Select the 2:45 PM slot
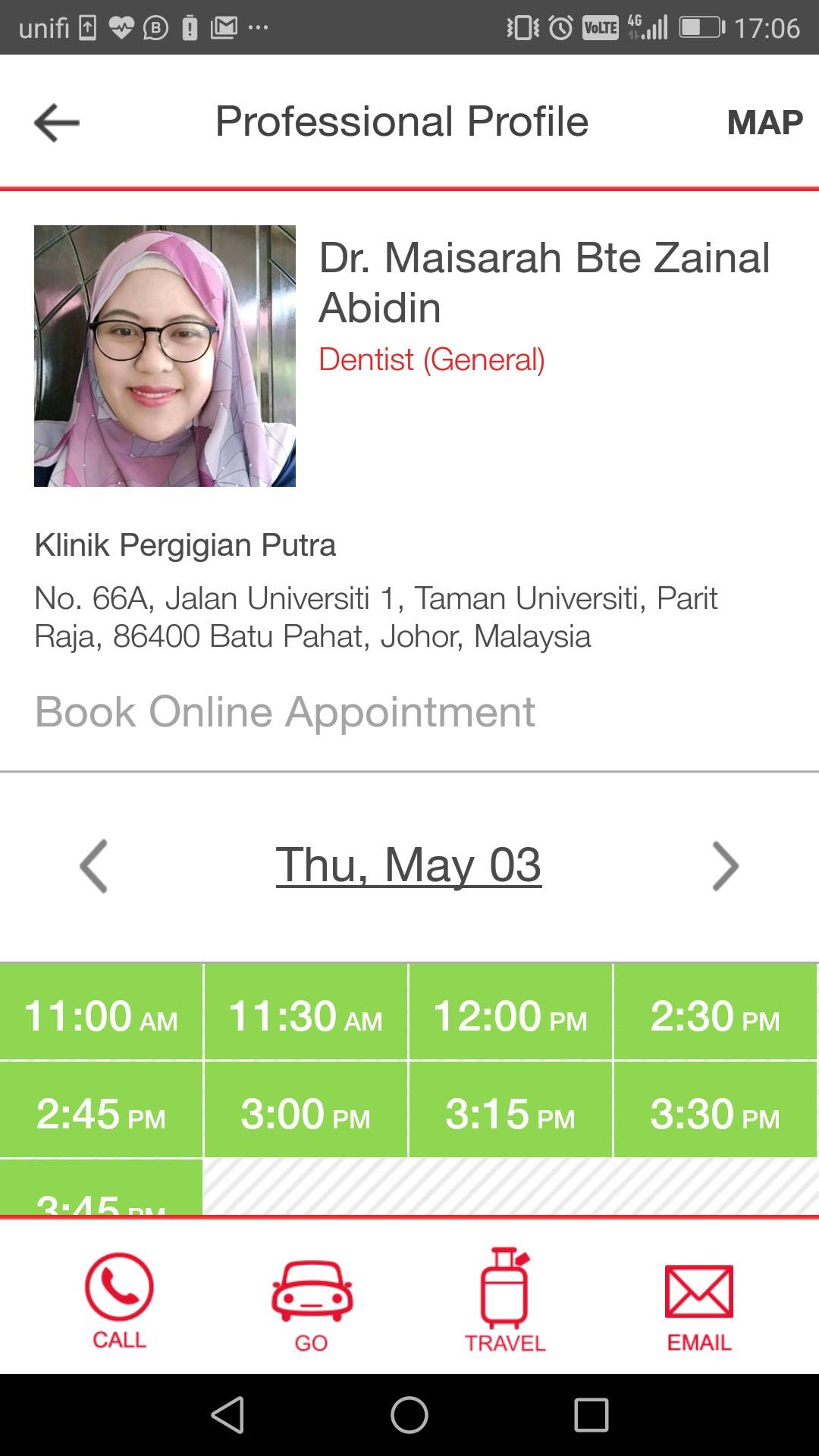Screen dimensions: 819x1456 101,1109
